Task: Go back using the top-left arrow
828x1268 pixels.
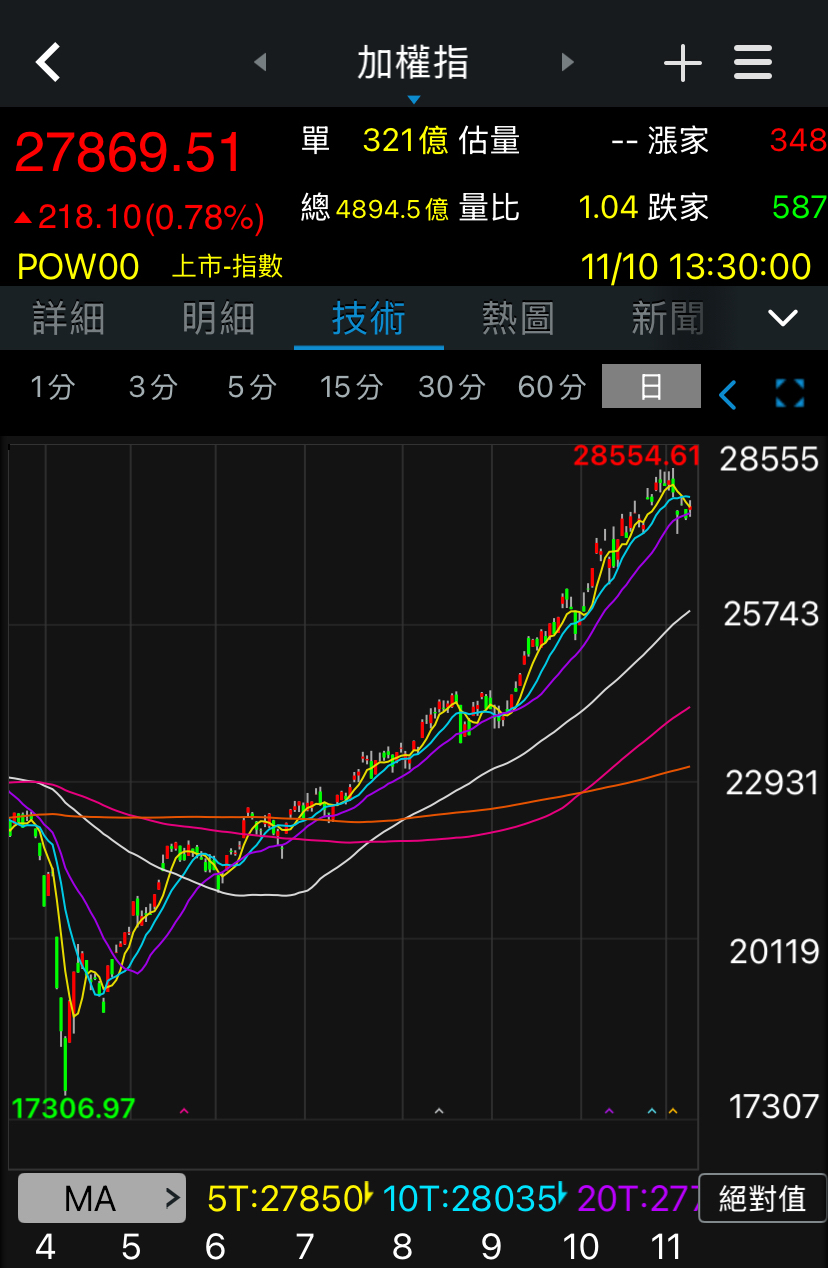Action: coord(48,63)
